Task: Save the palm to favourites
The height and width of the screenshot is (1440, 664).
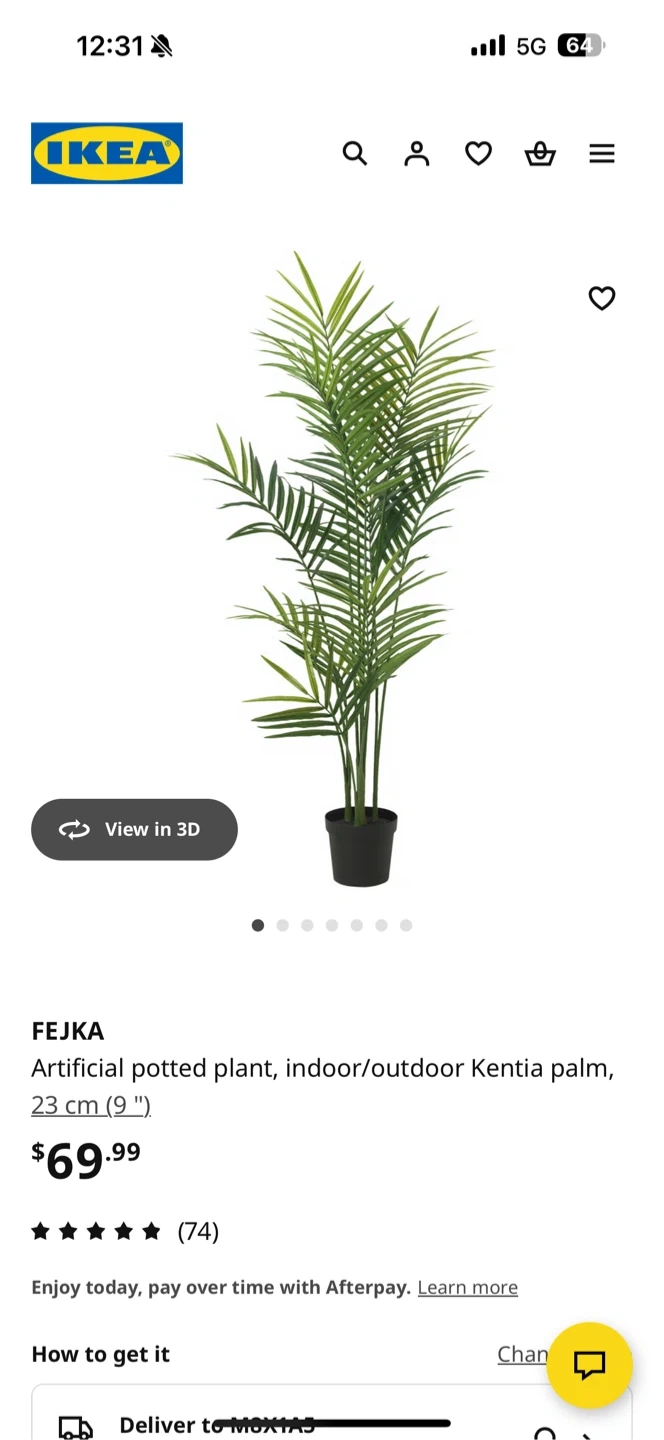Action: pos(601,298)
